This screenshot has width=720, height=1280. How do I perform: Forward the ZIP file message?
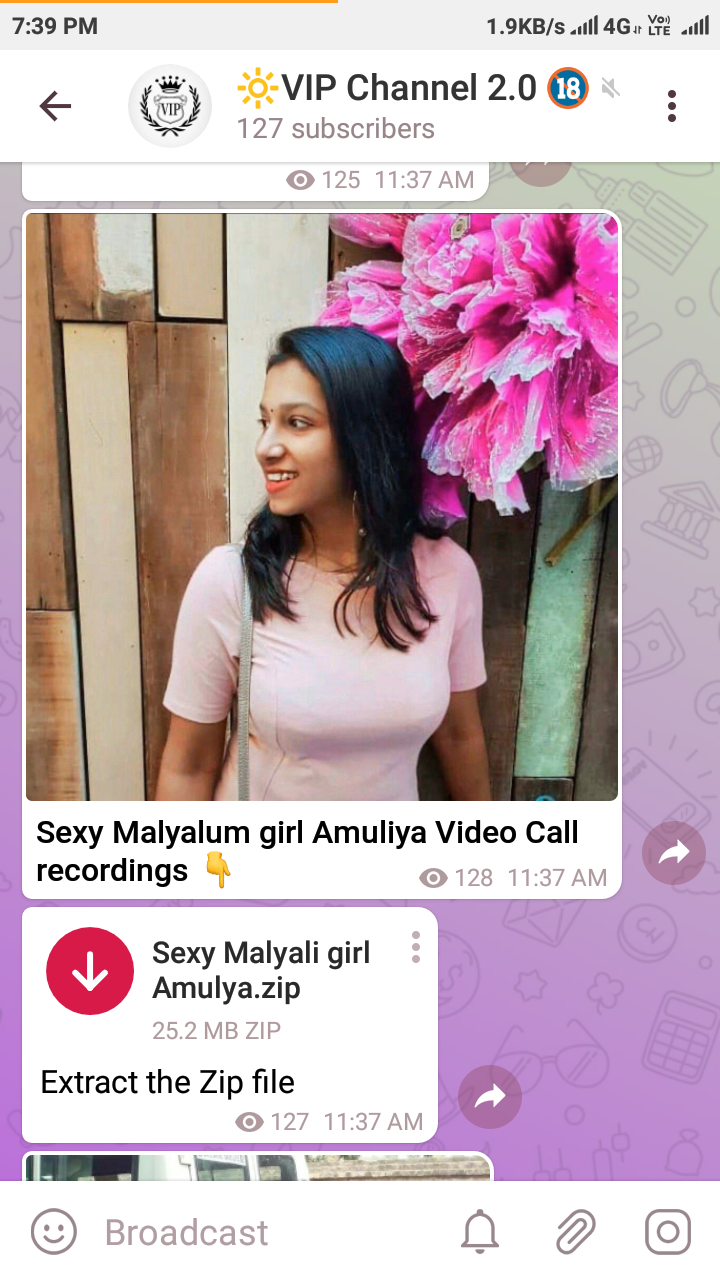tap(490, 1097)
